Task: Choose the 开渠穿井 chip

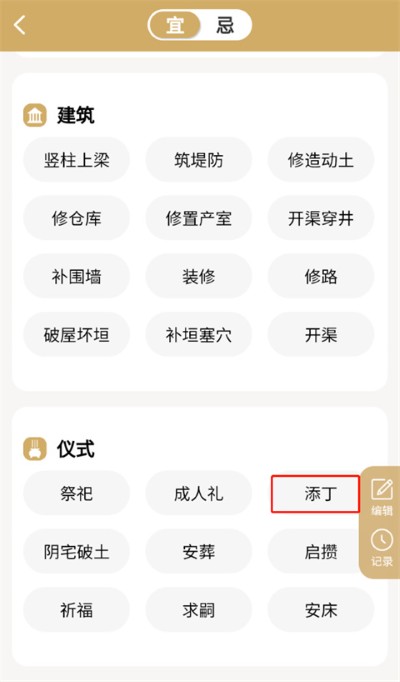Action: click(x=321, y=218)
